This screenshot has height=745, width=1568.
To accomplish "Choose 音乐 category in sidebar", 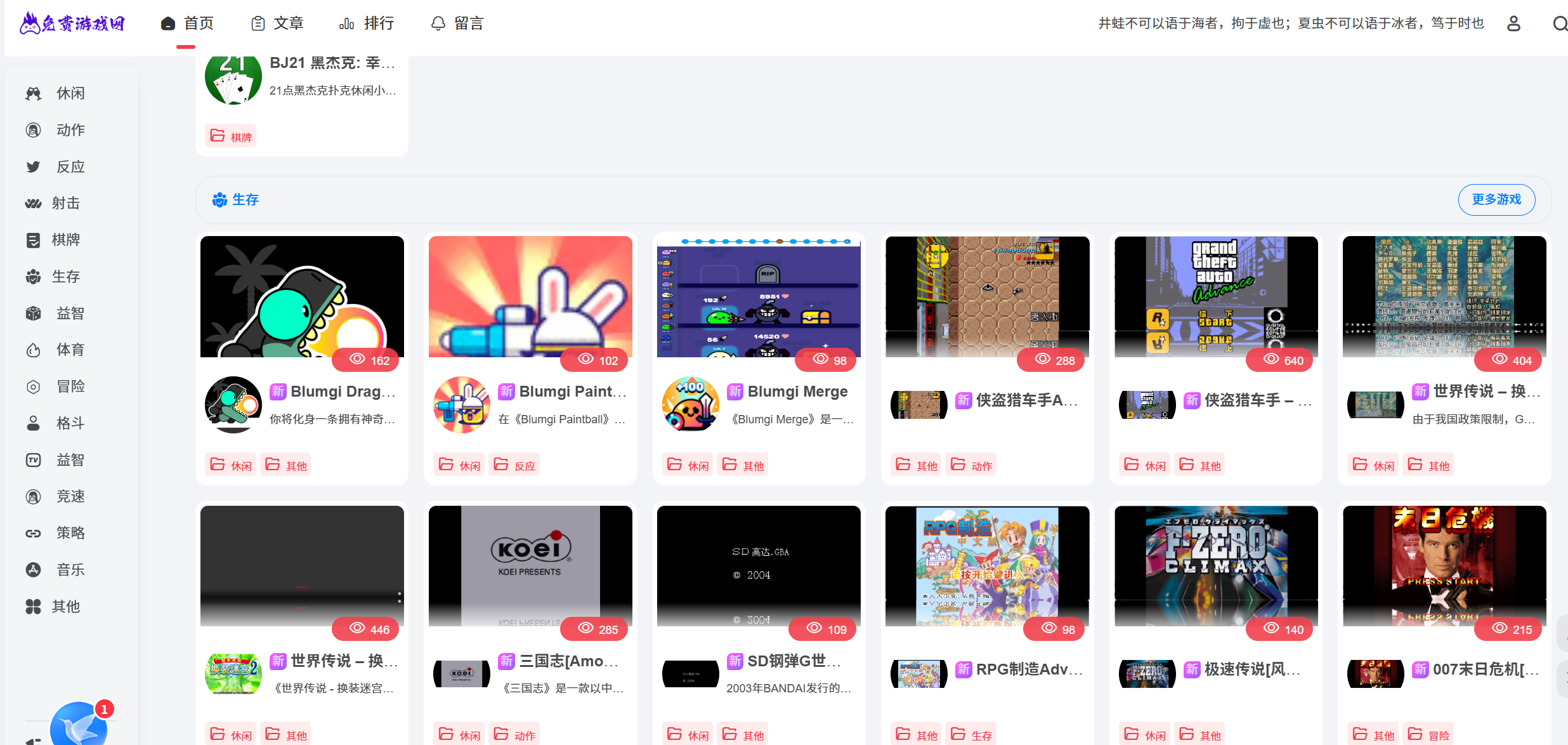I will point(70,570).
